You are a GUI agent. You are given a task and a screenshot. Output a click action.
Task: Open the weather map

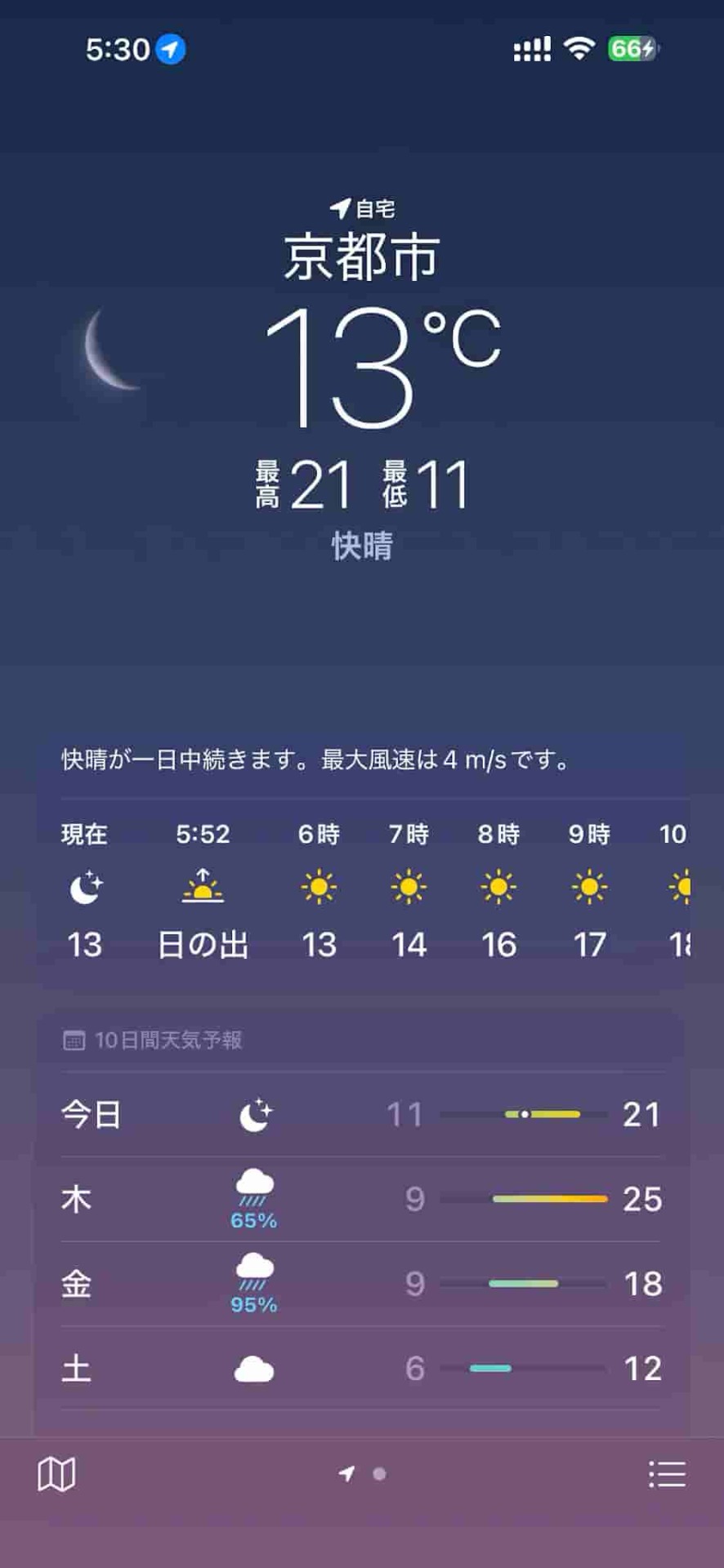[56, 1474]
